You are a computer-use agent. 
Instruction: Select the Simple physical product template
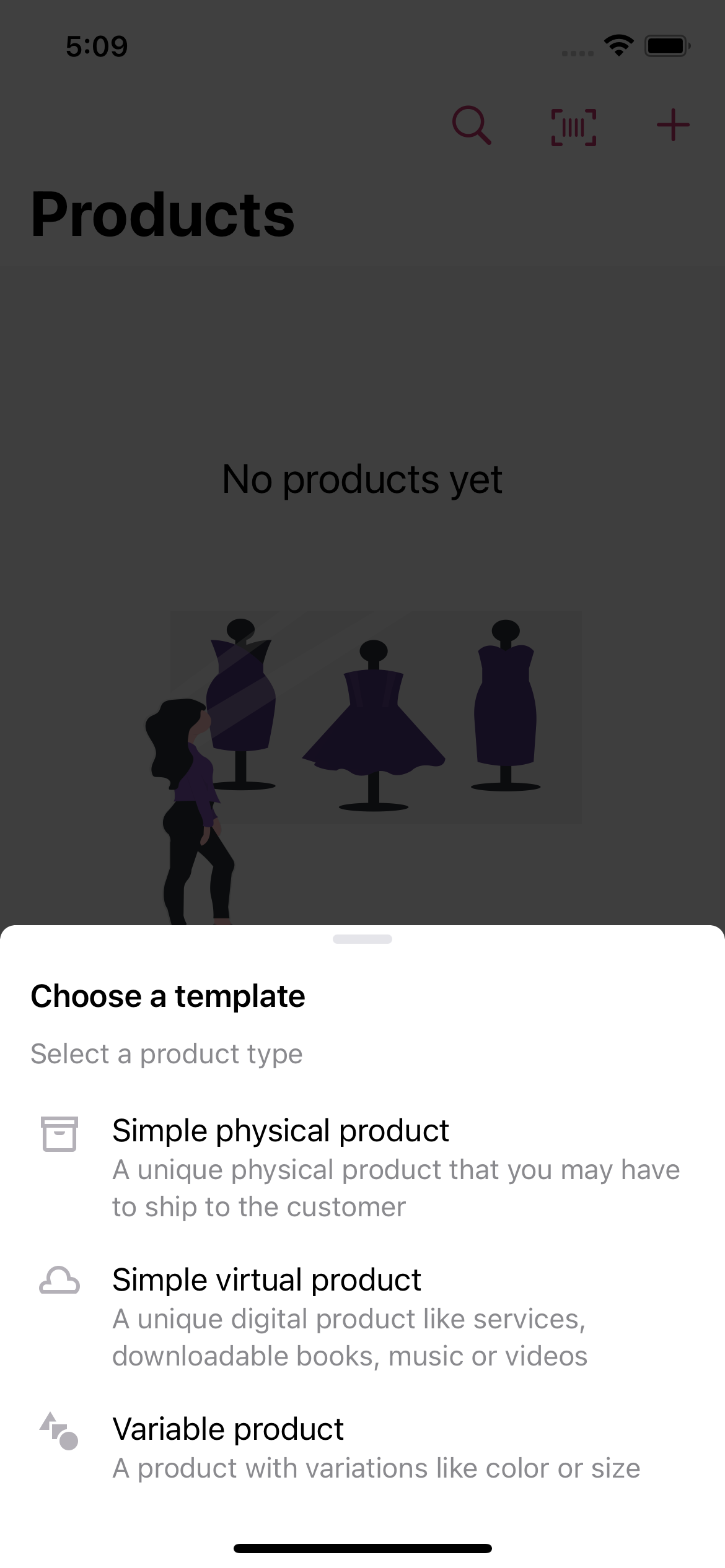(x=362, y=1167)
